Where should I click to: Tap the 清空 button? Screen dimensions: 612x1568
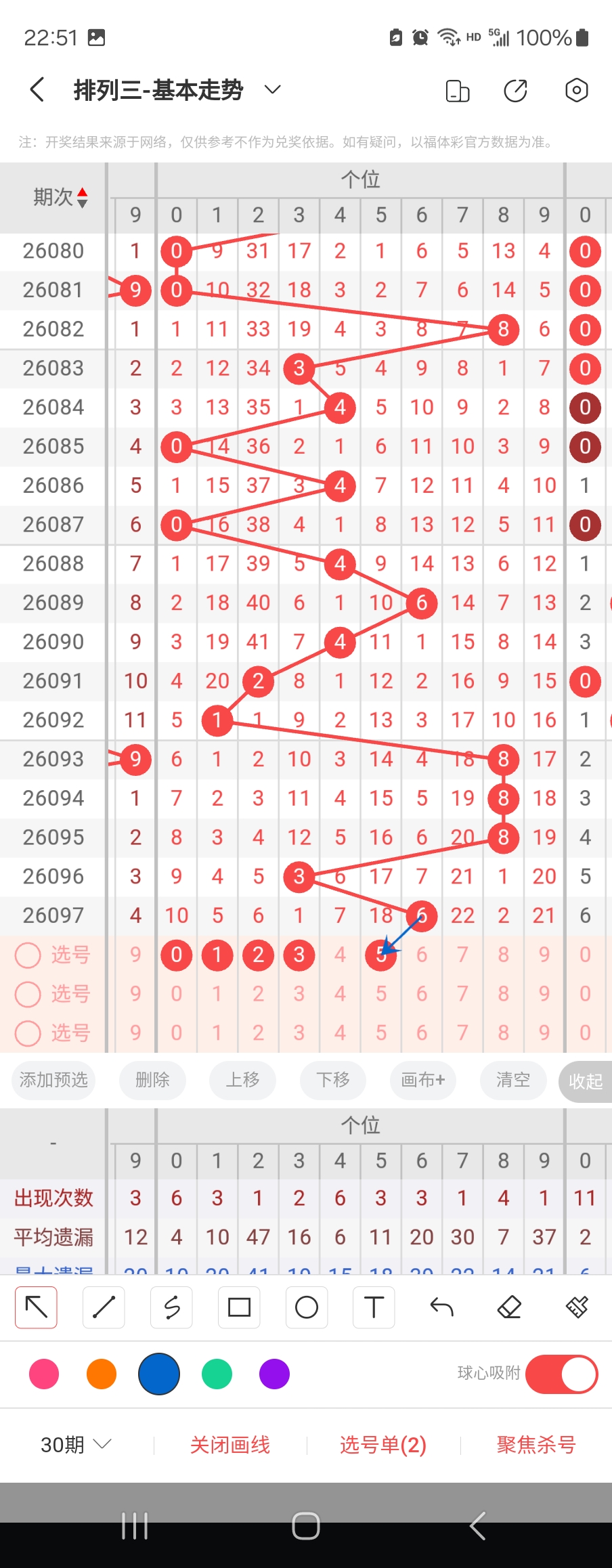(512, 1080)
